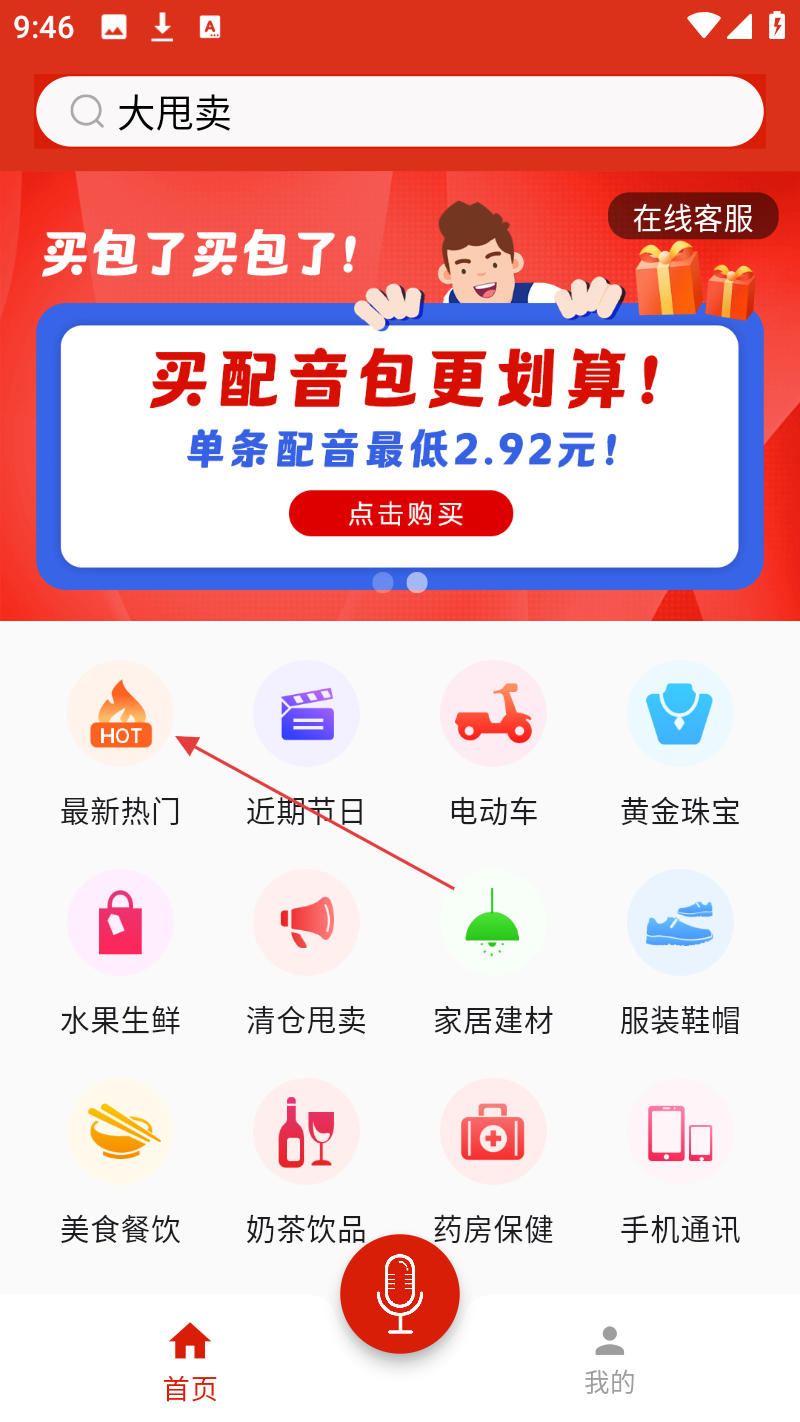Contact 在线客服 online support

click(x=692, y=217)
